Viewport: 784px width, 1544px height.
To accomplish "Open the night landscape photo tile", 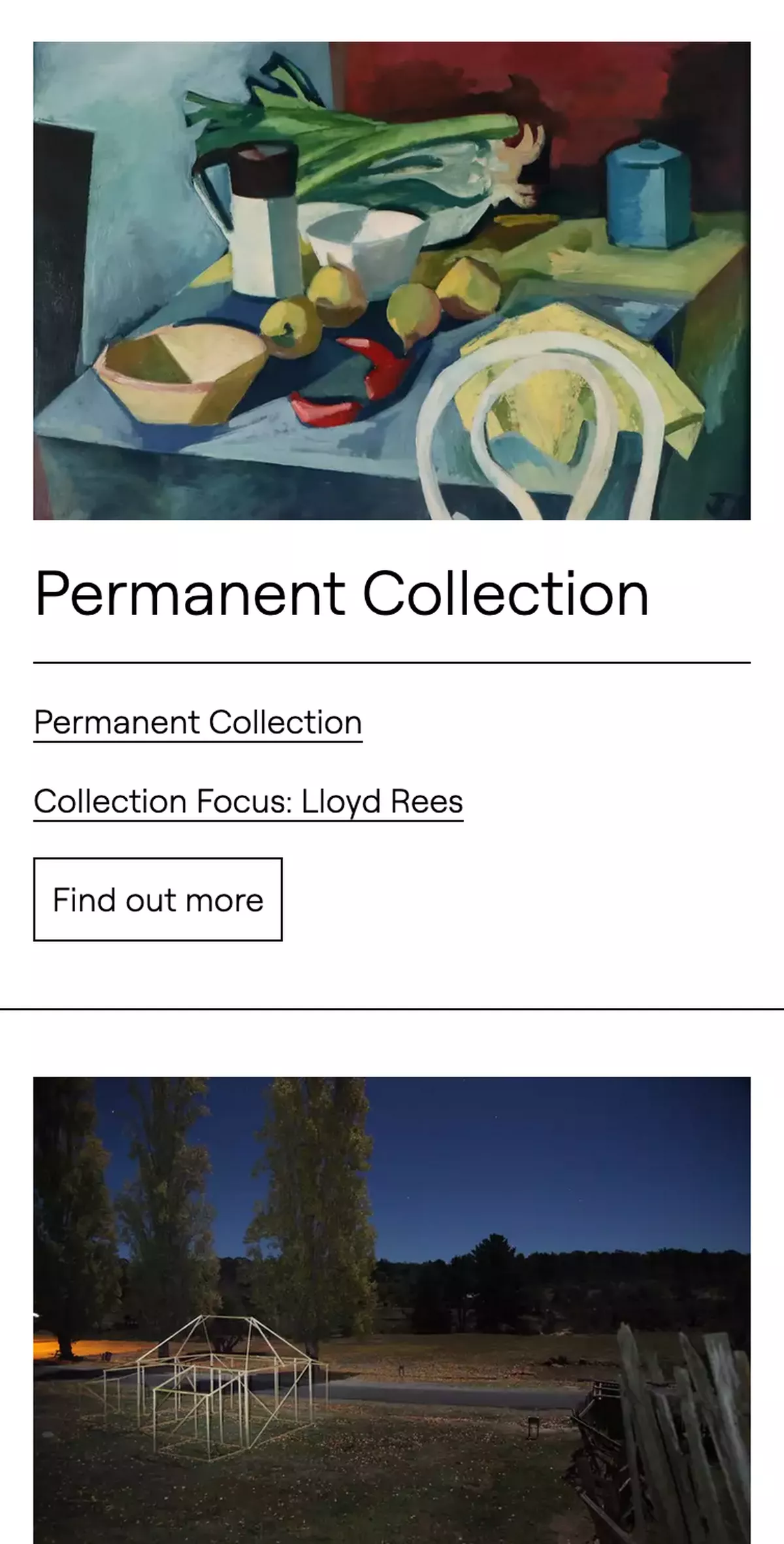I will pos(392,1307).
